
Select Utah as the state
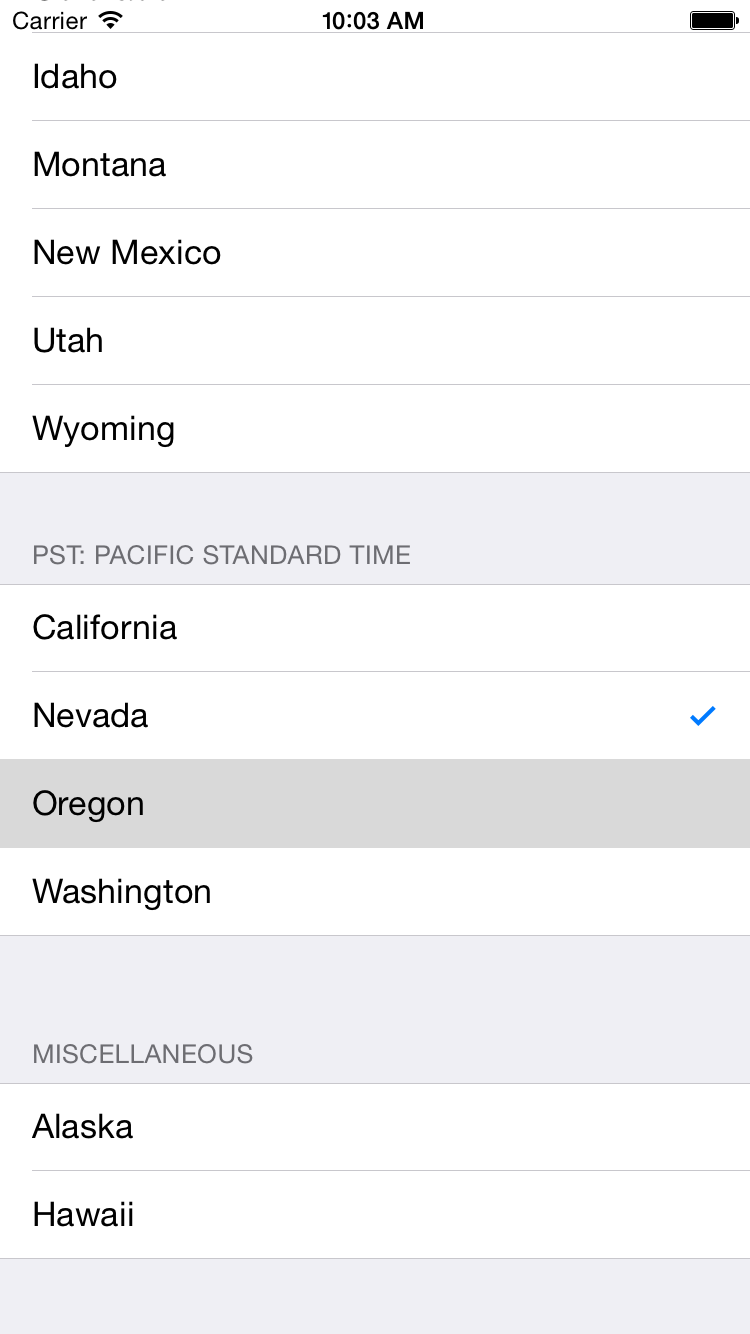coord(375,341)
